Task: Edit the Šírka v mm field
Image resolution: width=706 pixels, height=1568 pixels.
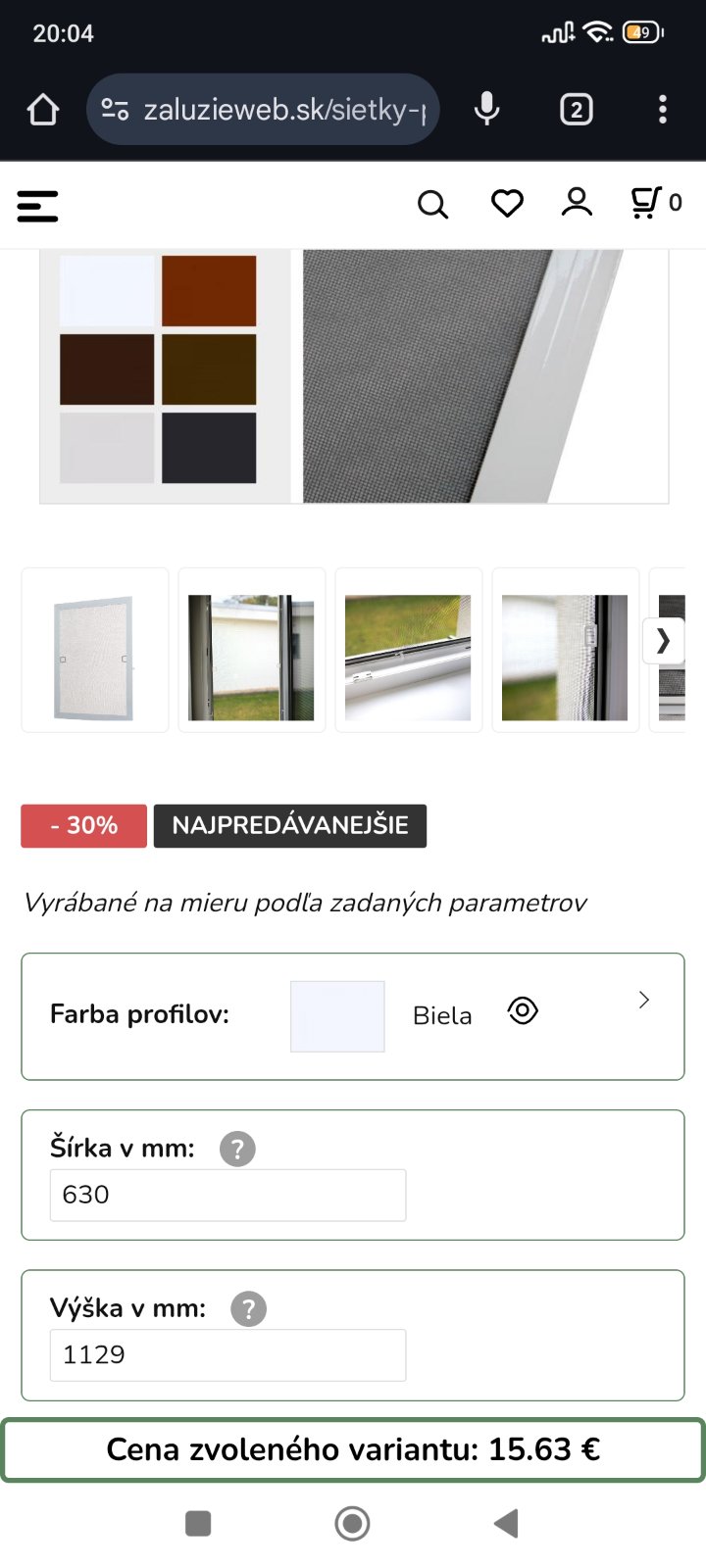Action: click(227, 1195)
